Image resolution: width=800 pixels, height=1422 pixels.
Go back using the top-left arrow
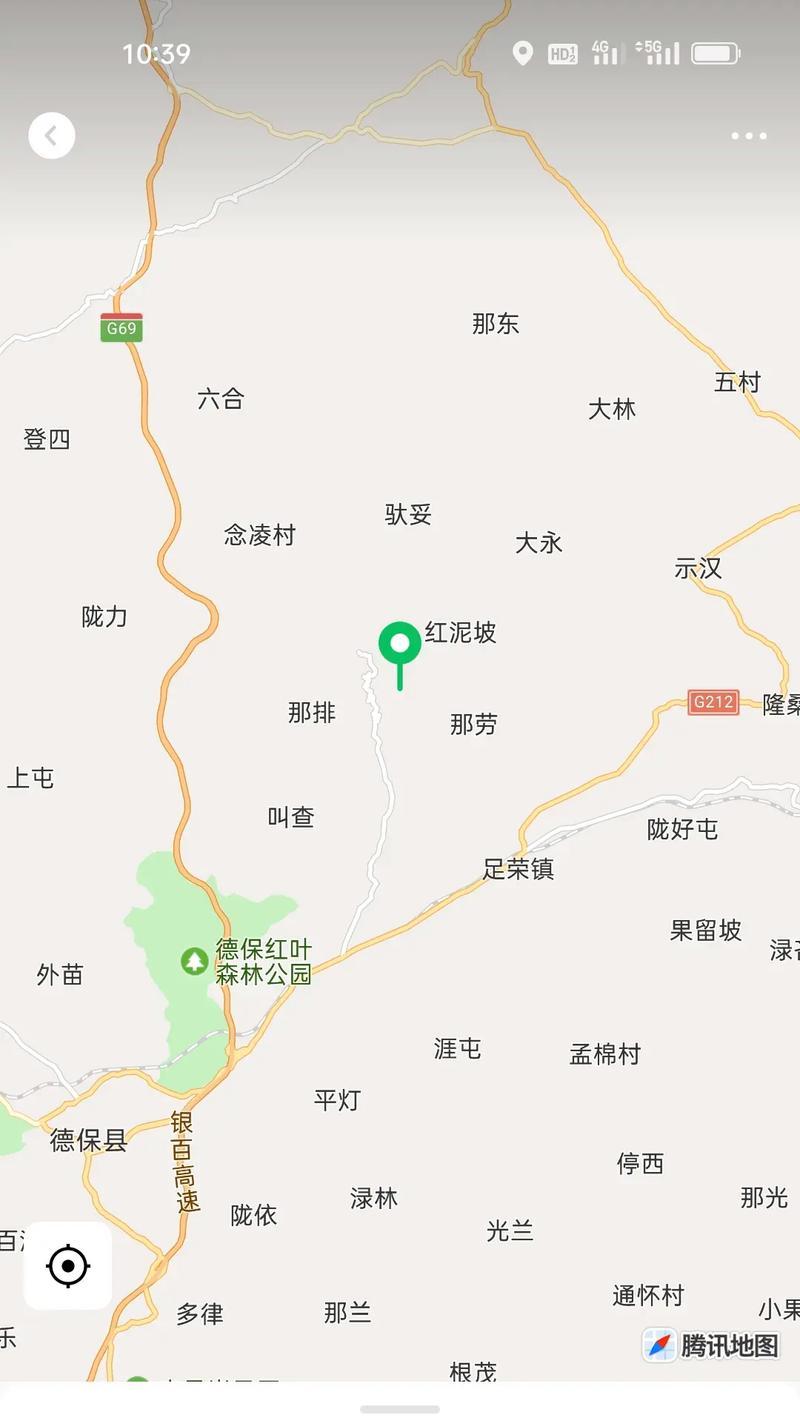coord(52,135)
